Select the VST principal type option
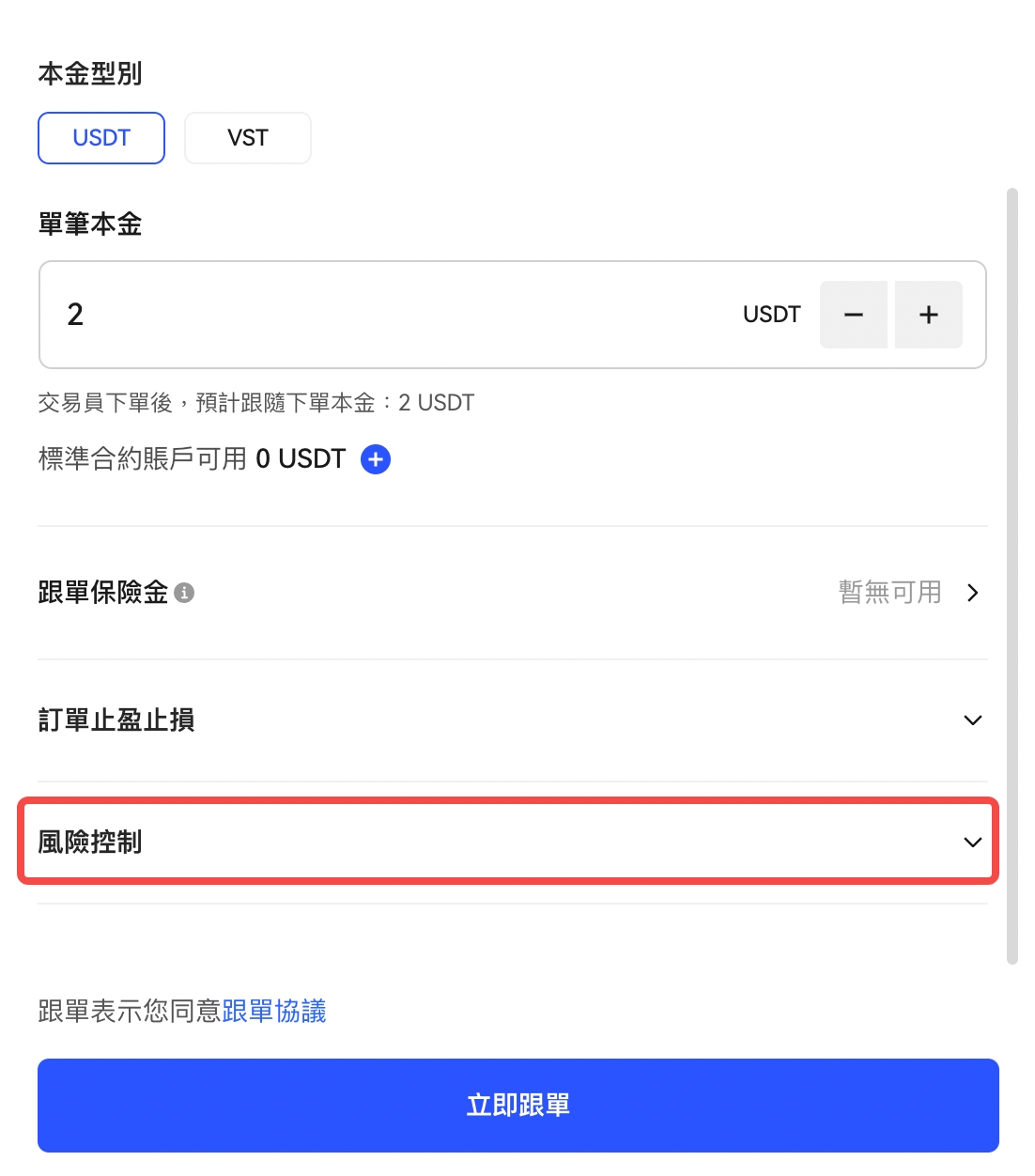 pos(247,137)
